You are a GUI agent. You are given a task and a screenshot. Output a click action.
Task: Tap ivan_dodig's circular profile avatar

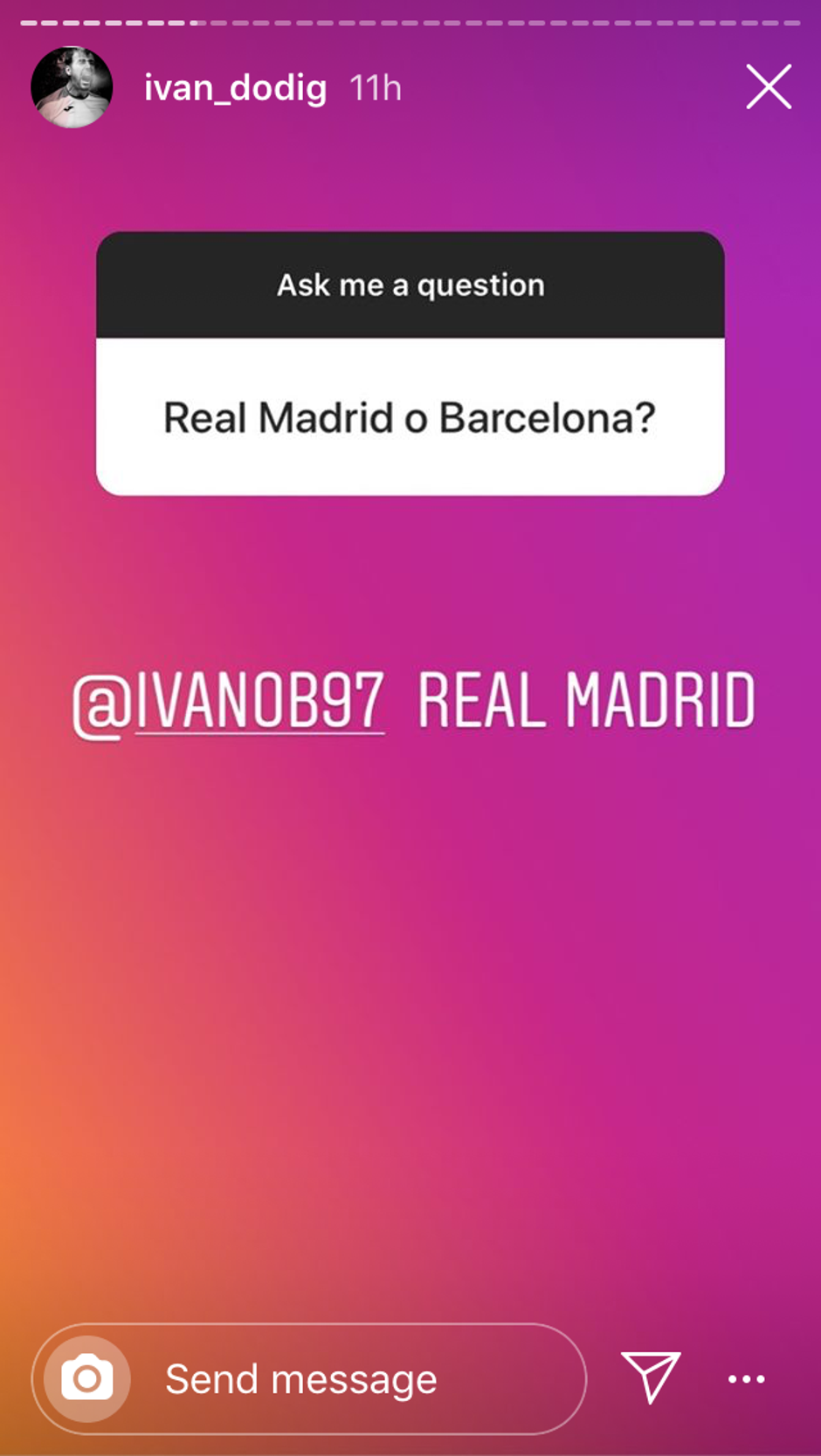pos(72,86)
